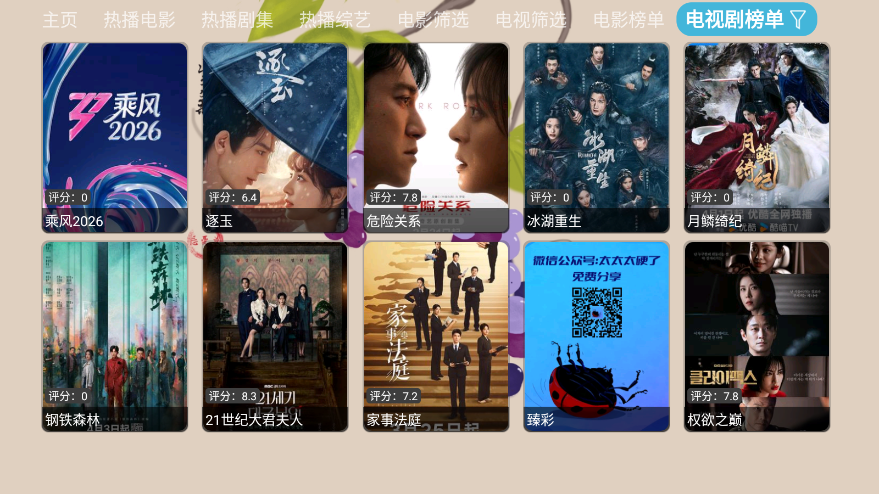
Task: Select the 热播综艺 tab
Action: pyautogui.click(x=335, y=19)
